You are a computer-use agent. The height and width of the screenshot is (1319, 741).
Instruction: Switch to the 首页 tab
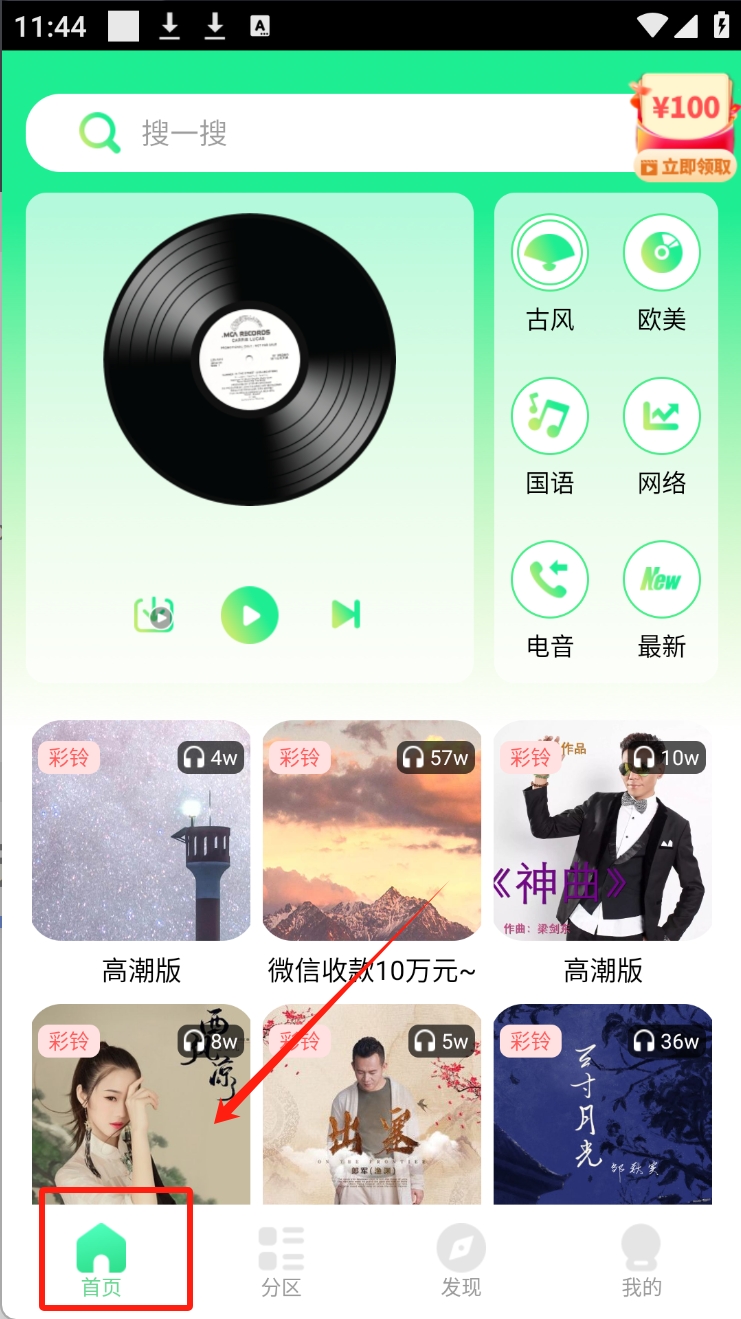[x=101, y=1262]
